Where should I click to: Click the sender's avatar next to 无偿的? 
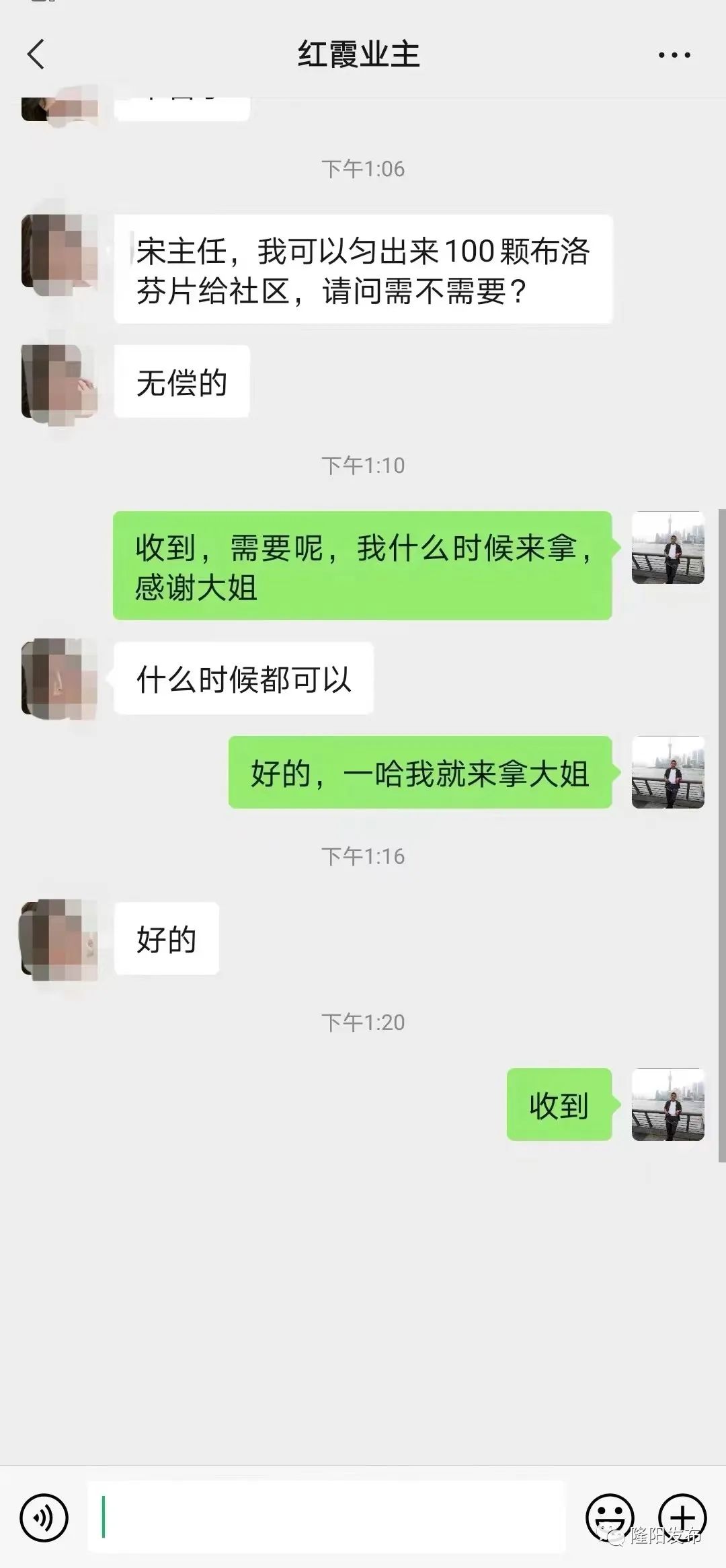click(x=59, y=380)
